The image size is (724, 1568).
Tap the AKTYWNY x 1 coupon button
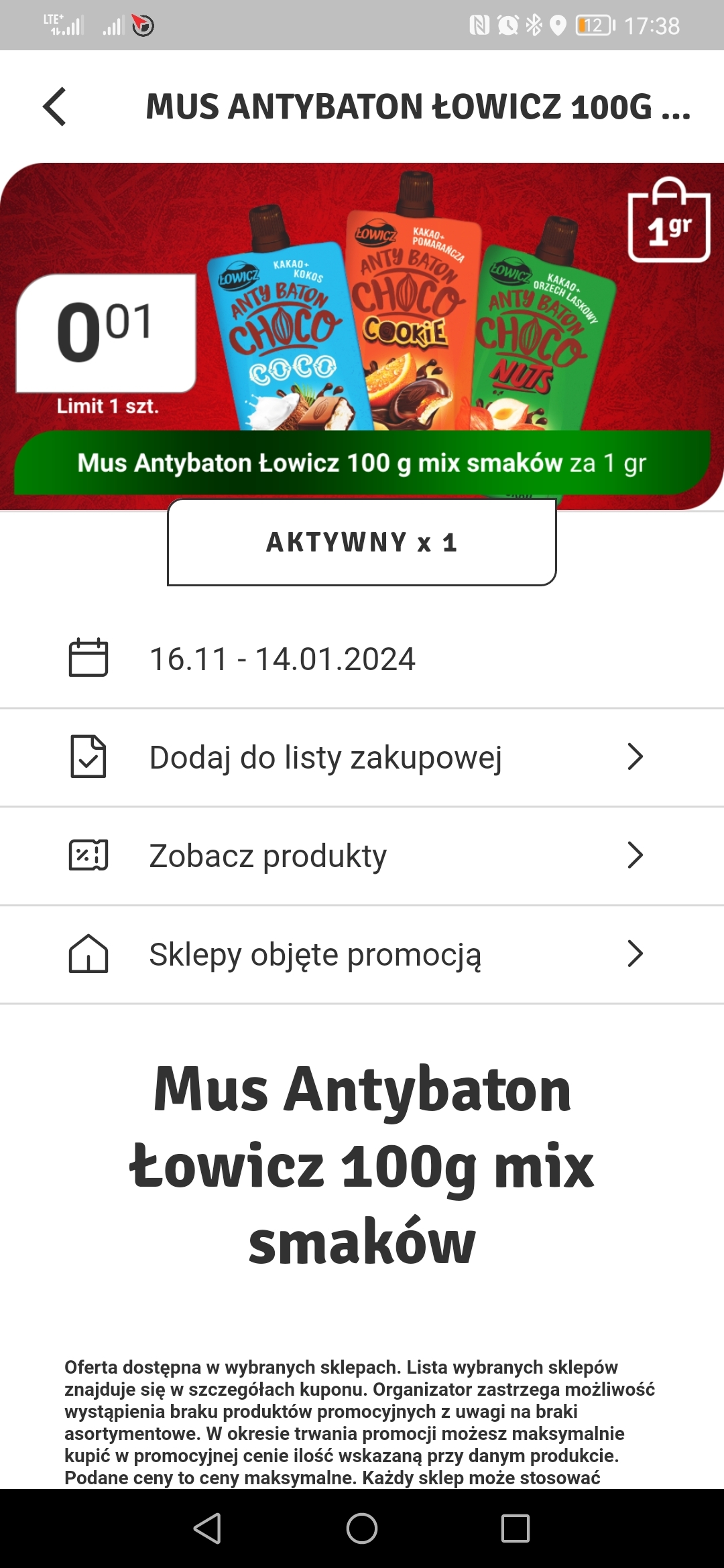pos(361,542)
